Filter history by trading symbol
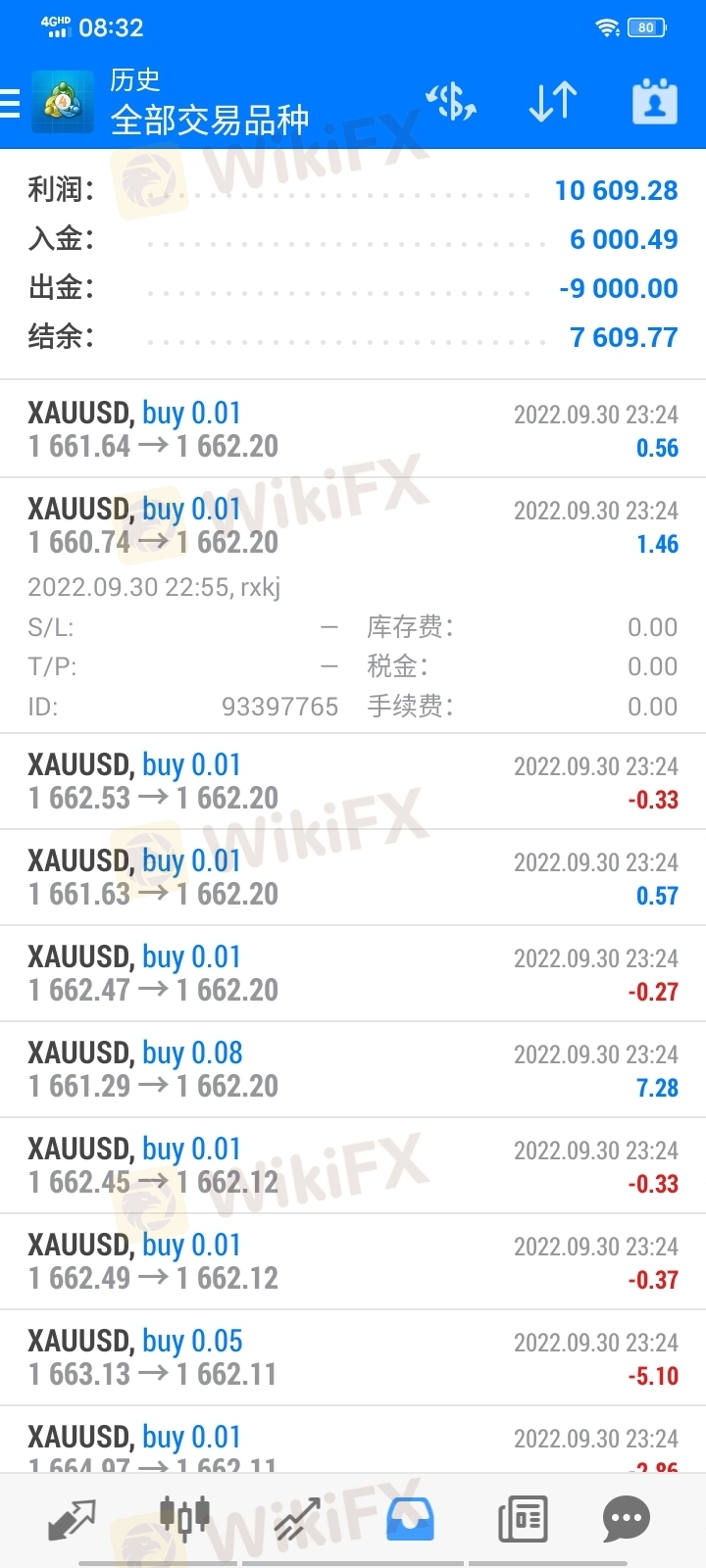Image resolution: width=706 pixels, height=1568 pixels. click(x=451, y=102)
